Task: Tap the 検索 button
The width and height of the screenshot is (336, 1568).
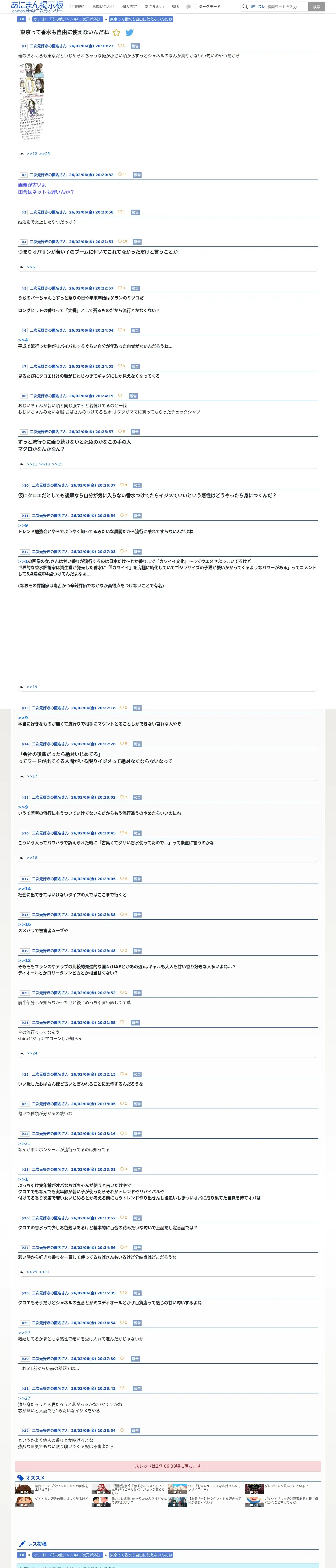Action: pos(316,7)
